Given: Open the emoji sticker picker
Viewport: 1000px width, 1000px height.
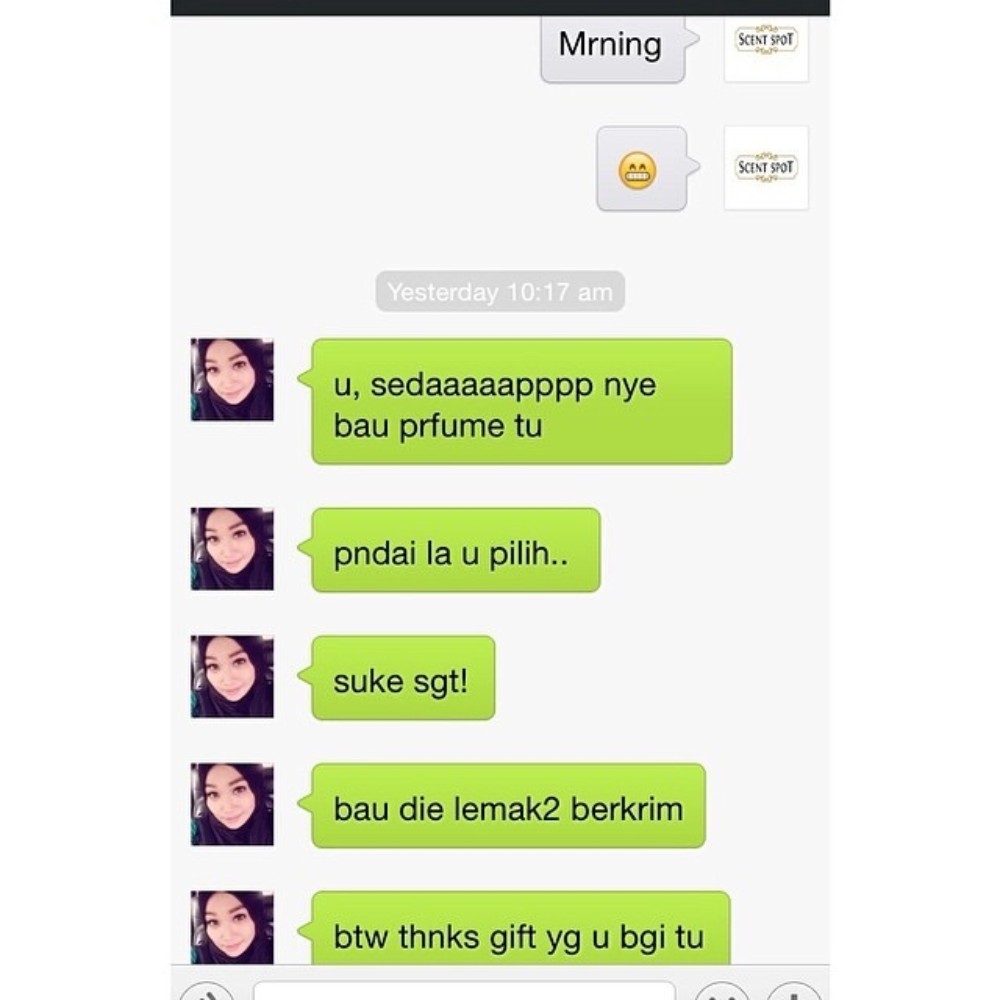Looking at the screenshot, I should pos(721,992).
